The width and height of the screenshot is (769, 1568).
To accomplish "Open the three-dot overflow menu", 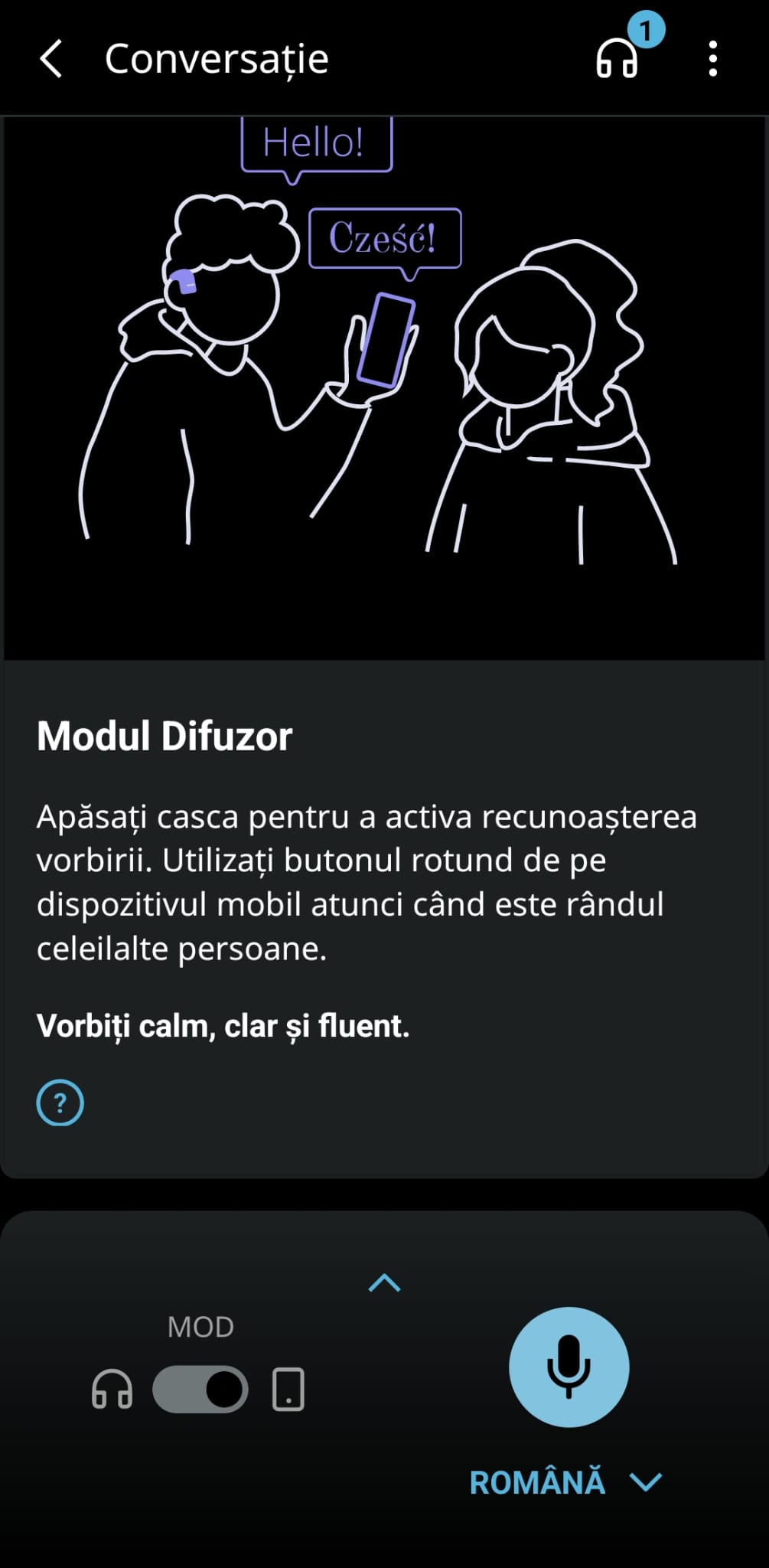I will 712,59.
